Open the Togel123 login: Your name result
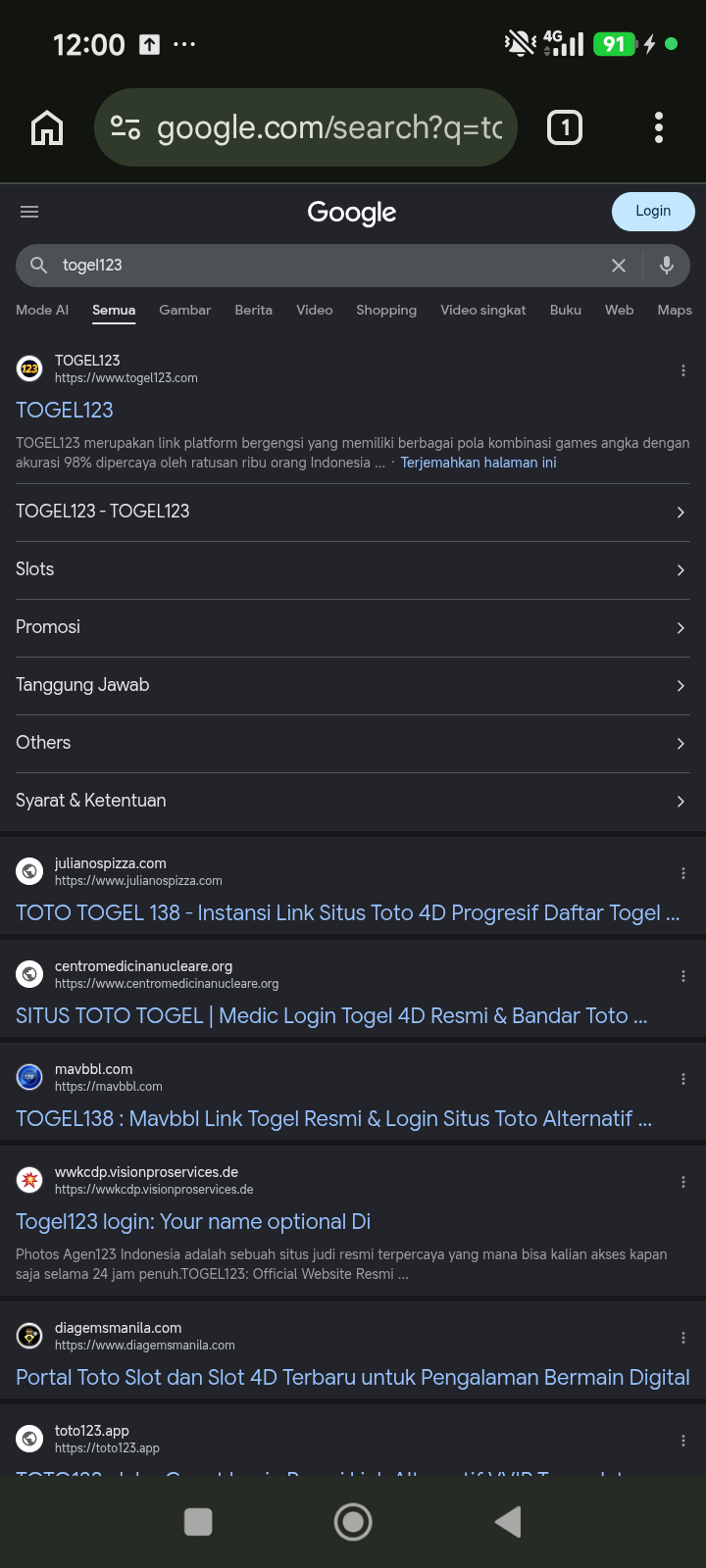 point(193,1221)
